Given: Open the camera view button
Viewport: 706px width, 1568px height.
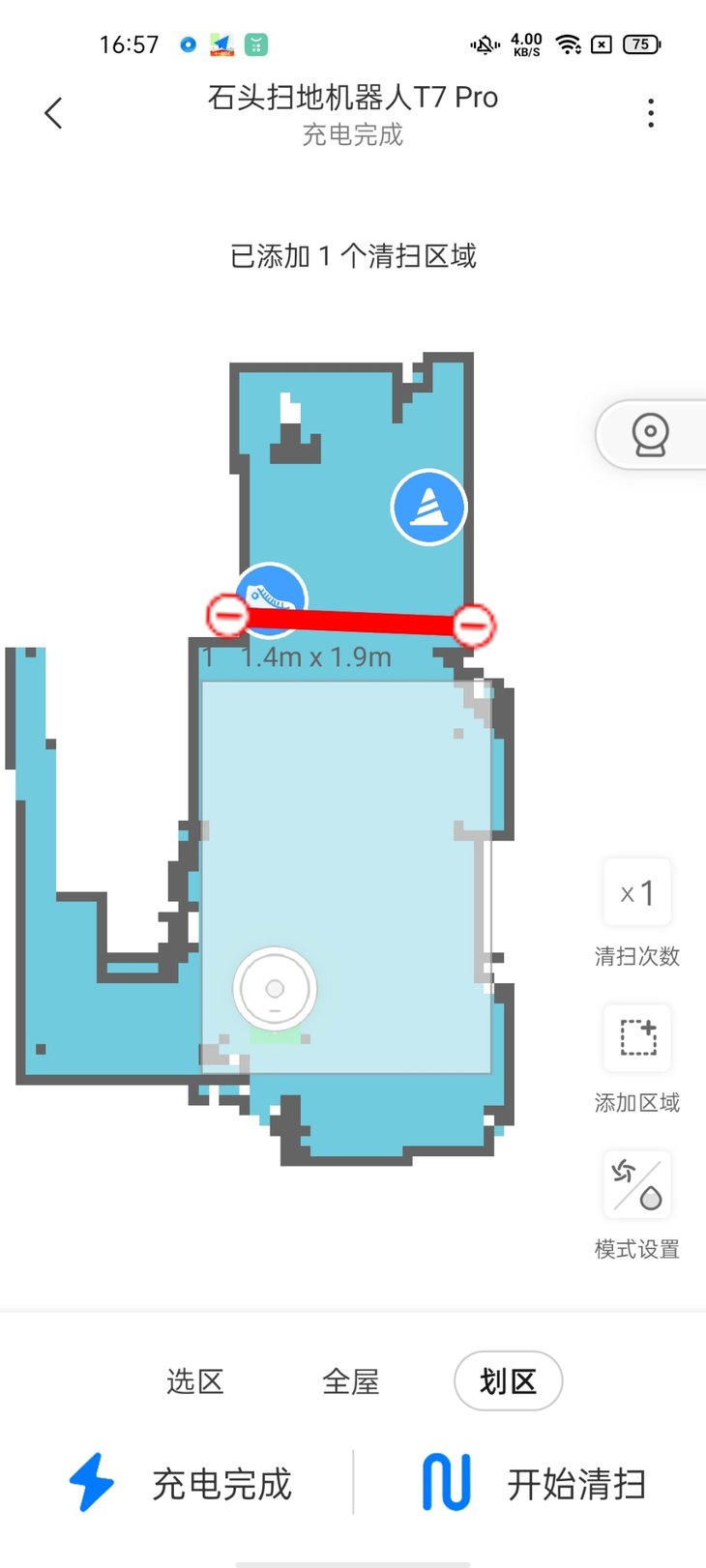Looking at the screenshot, I should [651, 435].
